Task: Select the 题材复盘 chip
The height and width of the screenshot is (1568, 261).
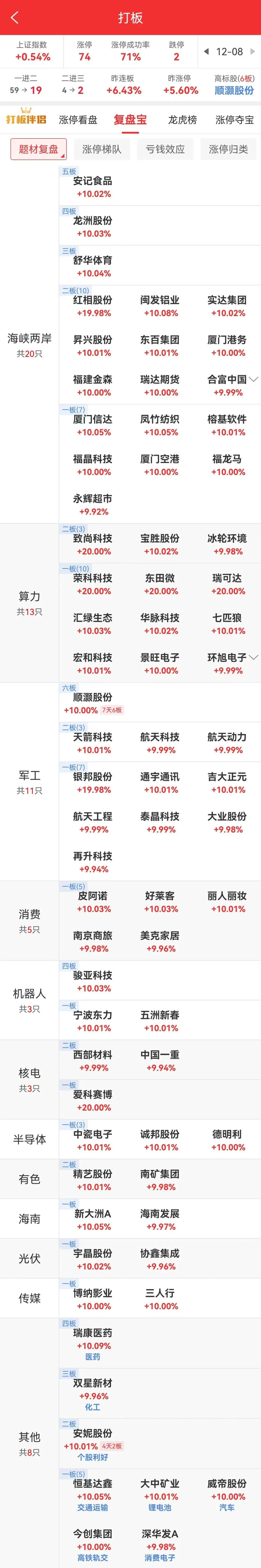Action: click(x=38, y=149)
